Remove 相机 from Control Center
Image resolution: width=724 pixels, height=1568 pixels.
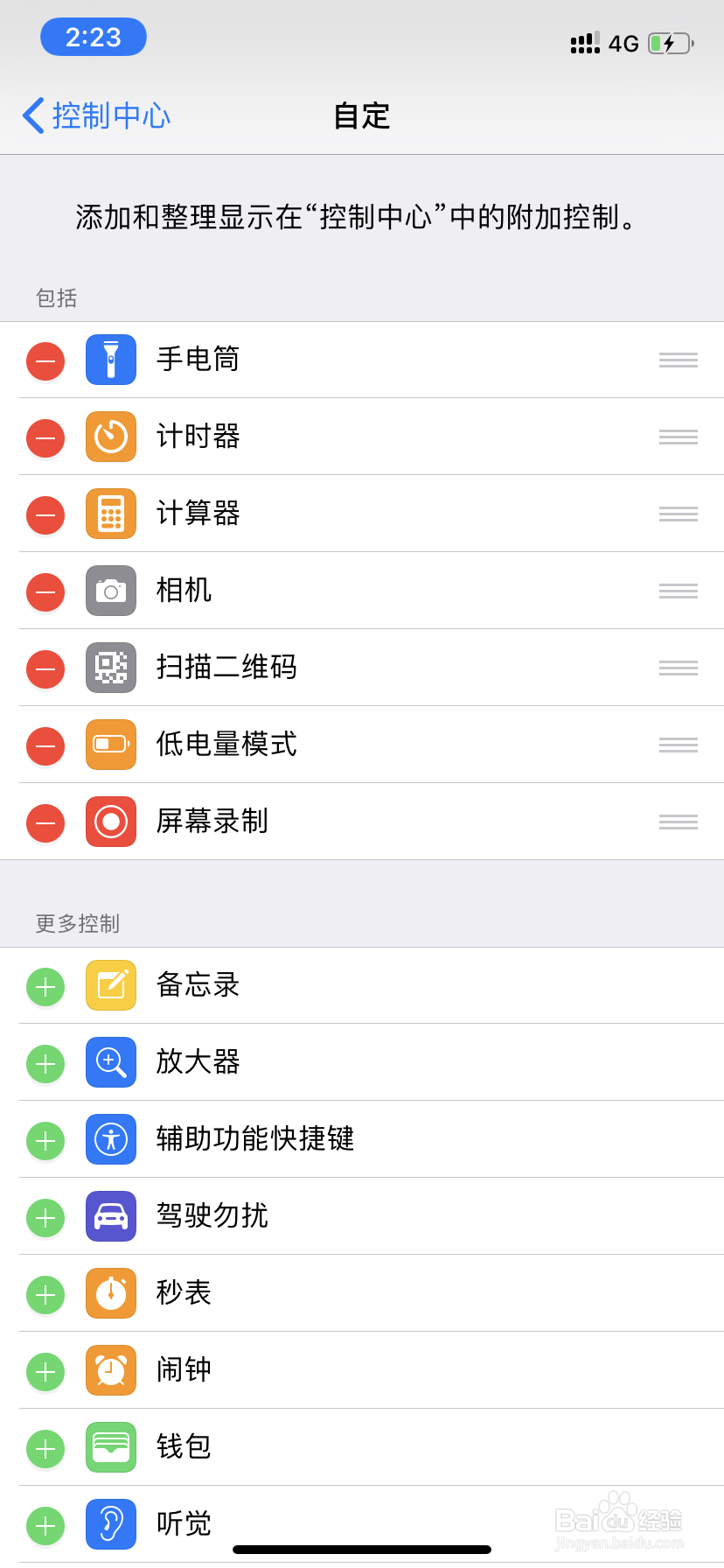pyautogui.click(x=45, y=591)
